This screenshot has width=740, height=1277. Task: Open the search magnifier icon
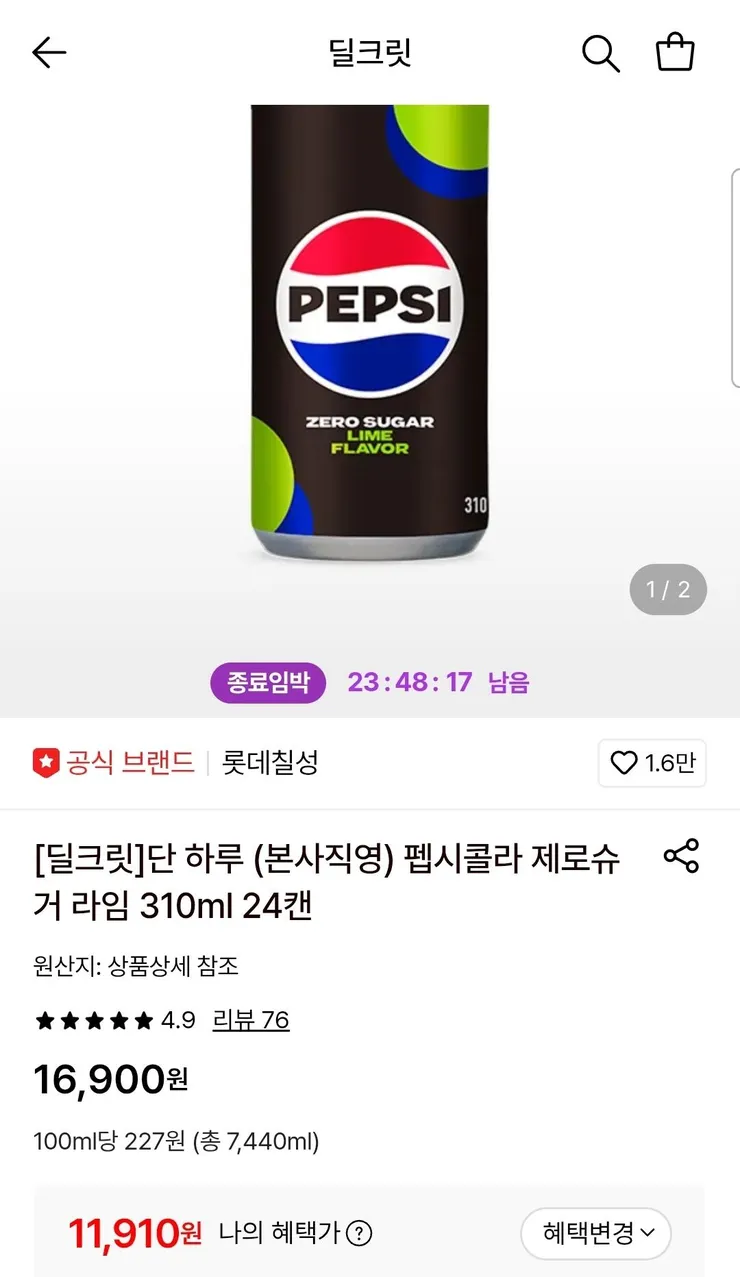tap(600, 53)
